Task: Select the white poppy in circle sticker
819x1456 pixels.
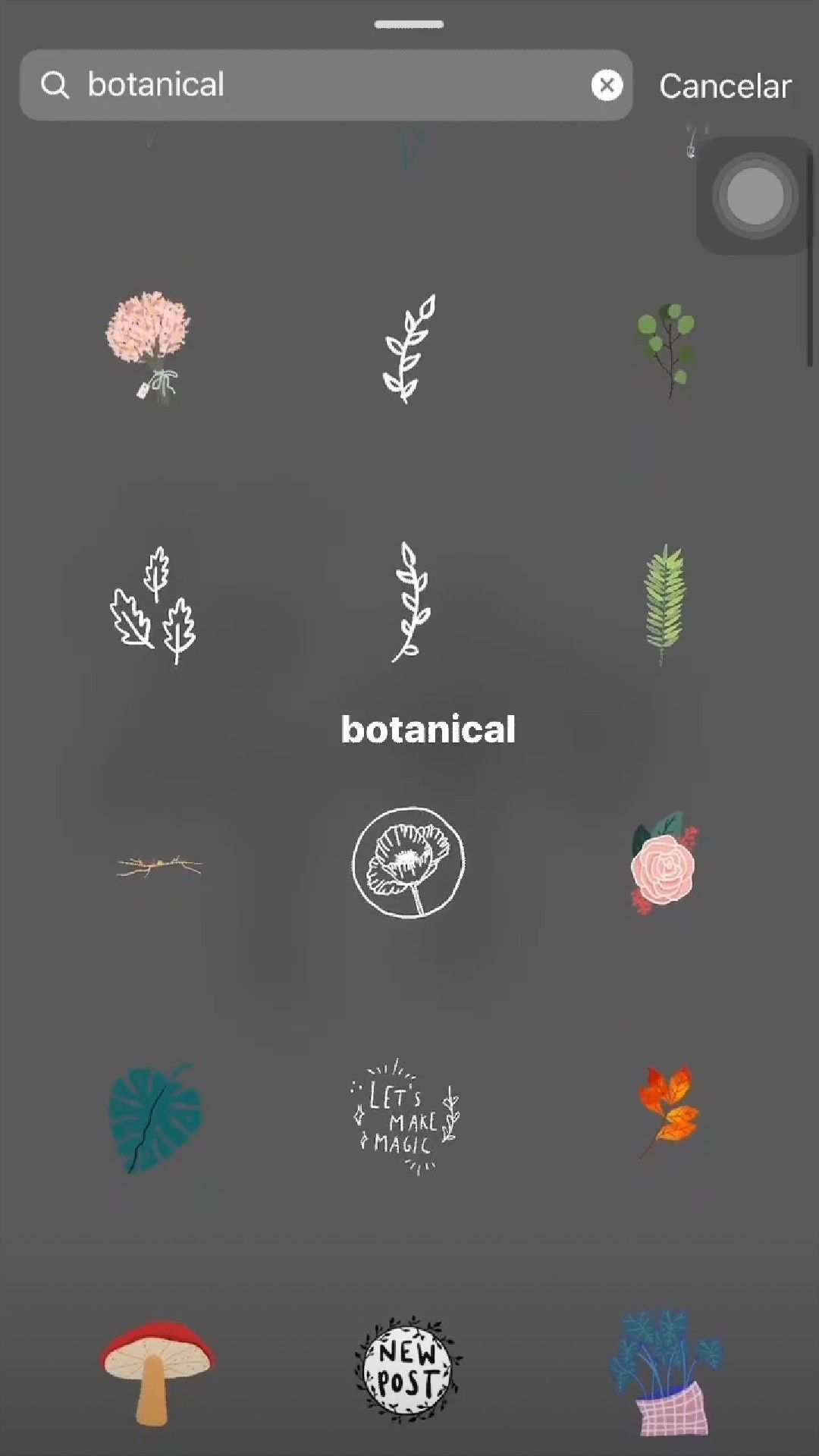Action: (409, 862)
